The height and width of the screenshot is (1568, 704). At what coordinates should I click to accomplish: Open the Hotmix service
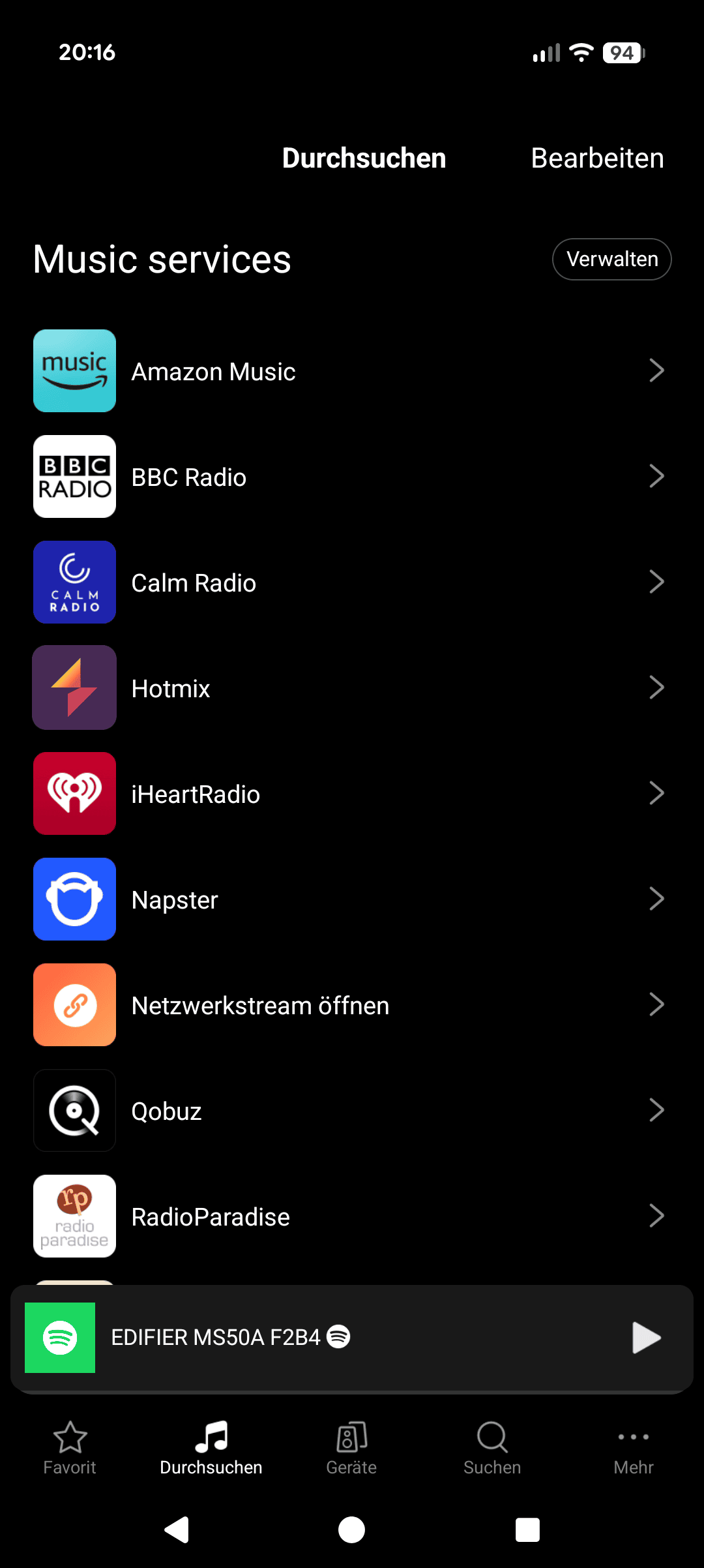coord(352,688)
